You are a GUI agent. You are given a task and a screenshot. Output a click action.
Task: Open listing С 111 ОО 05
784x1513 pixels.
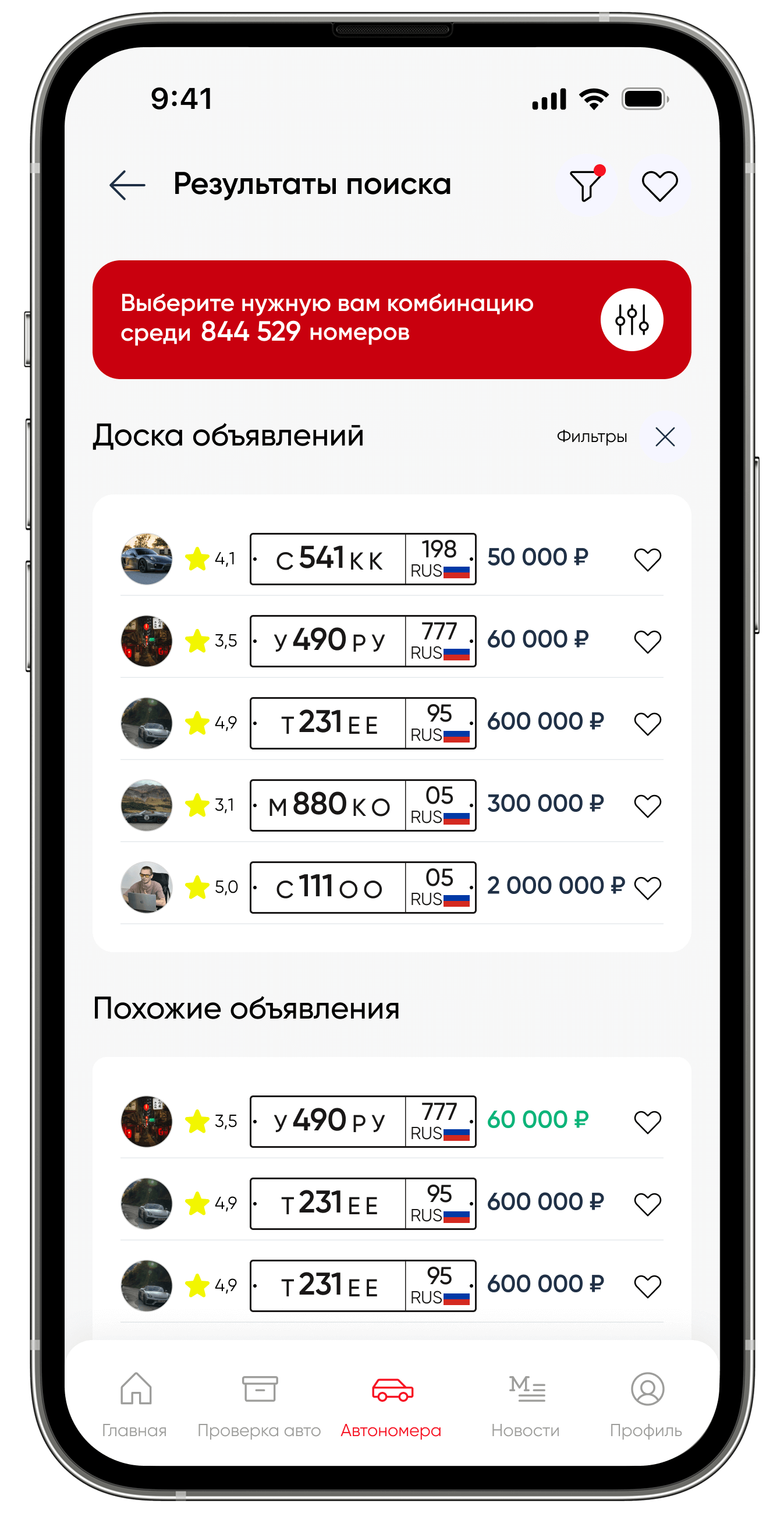point(363,888)
